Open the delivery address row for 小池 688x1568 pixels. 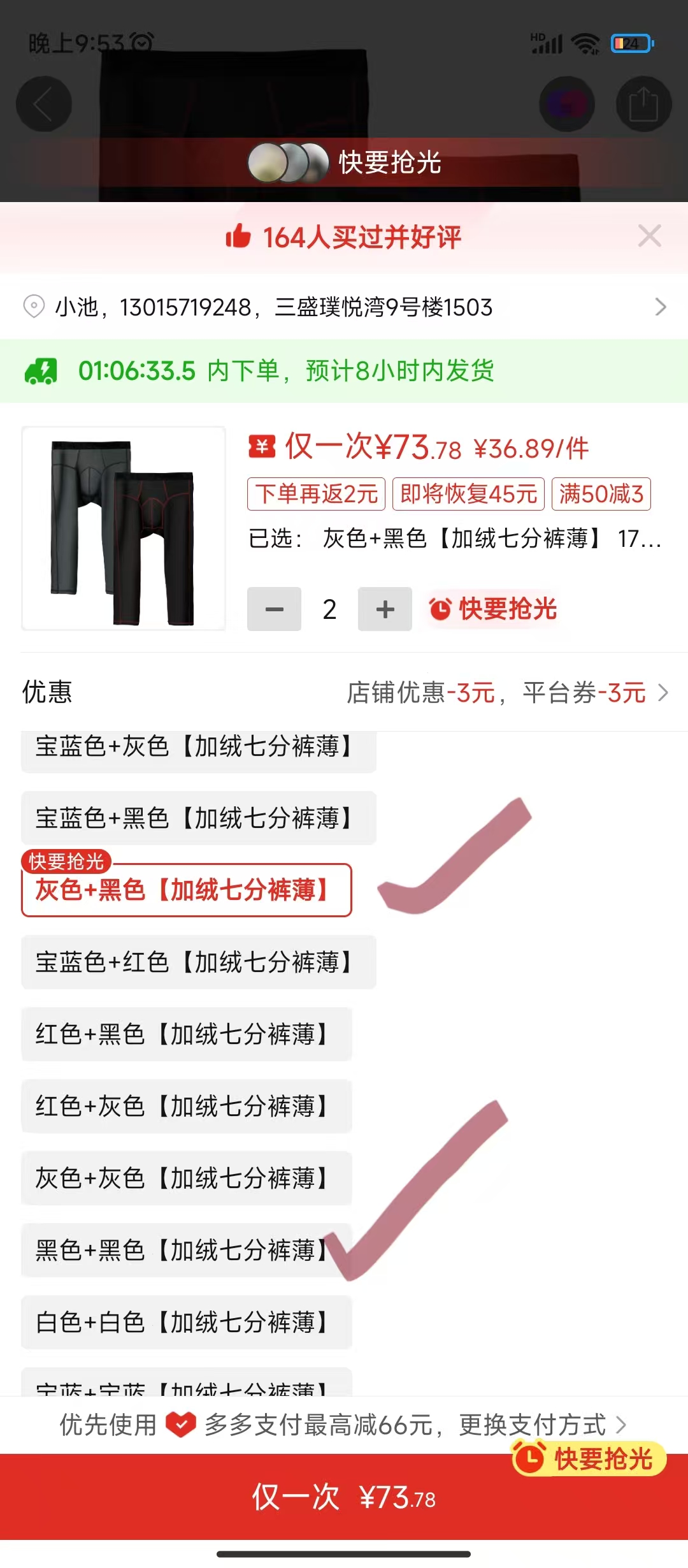point(344,307)
